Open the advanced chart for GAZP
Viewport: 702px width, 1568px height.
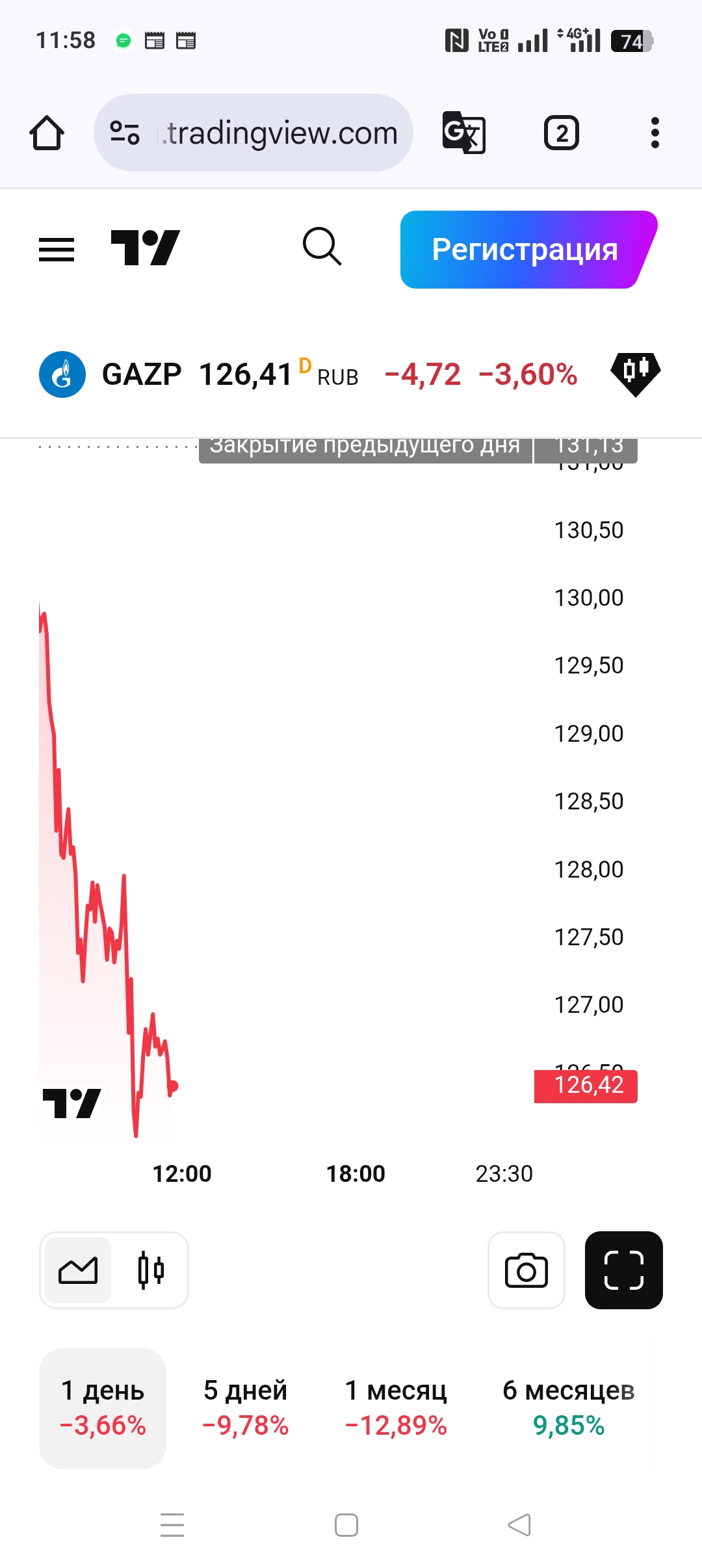635,374
